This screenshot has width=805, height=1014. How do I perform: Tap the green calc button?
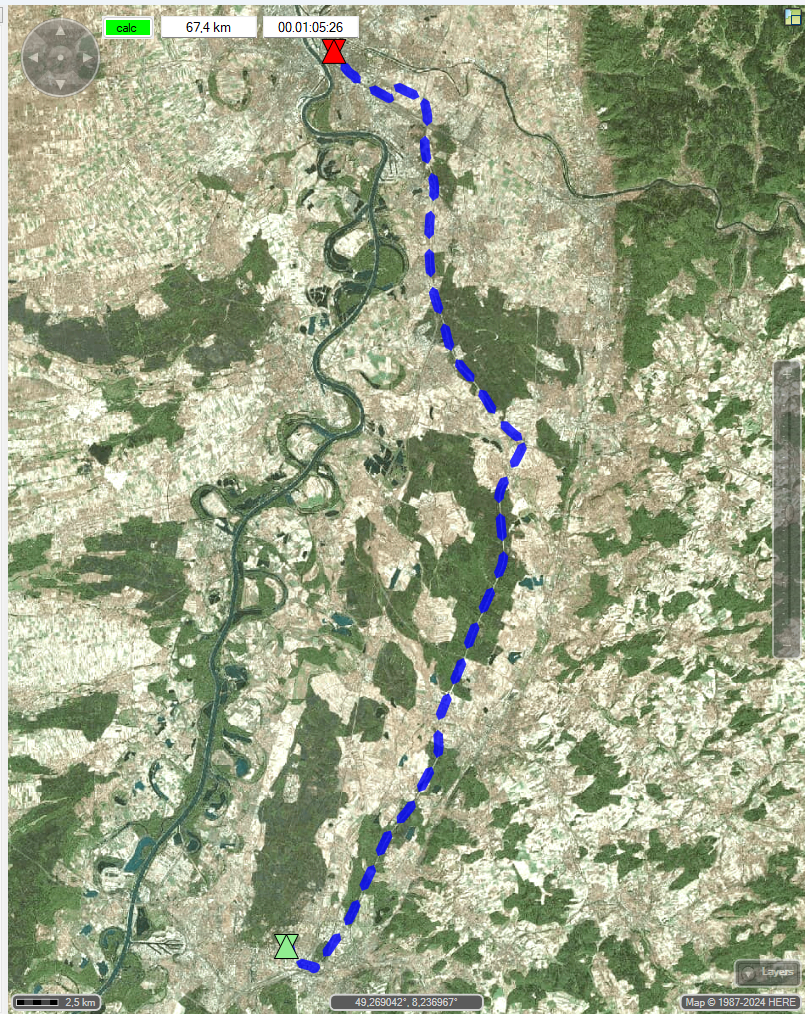pyautogui.click(x=127, y=28)
